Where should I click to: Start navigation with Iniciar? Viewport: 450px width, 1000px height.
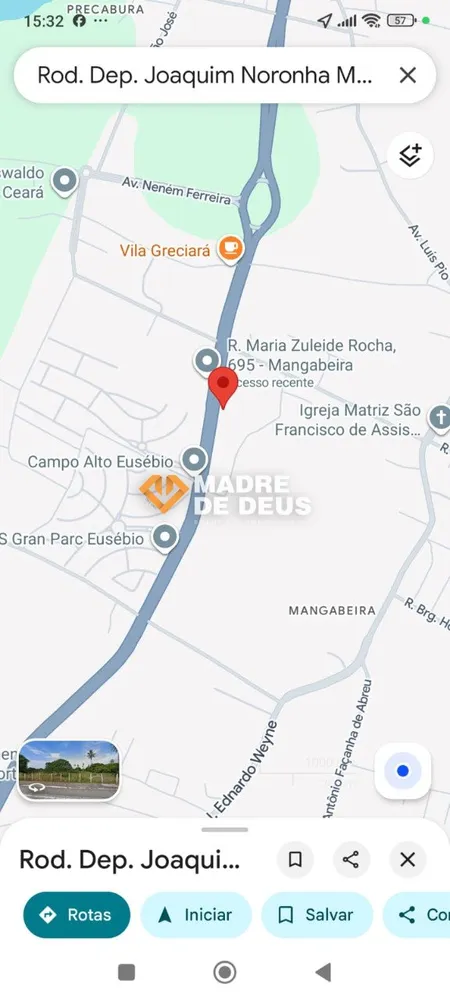196,915
